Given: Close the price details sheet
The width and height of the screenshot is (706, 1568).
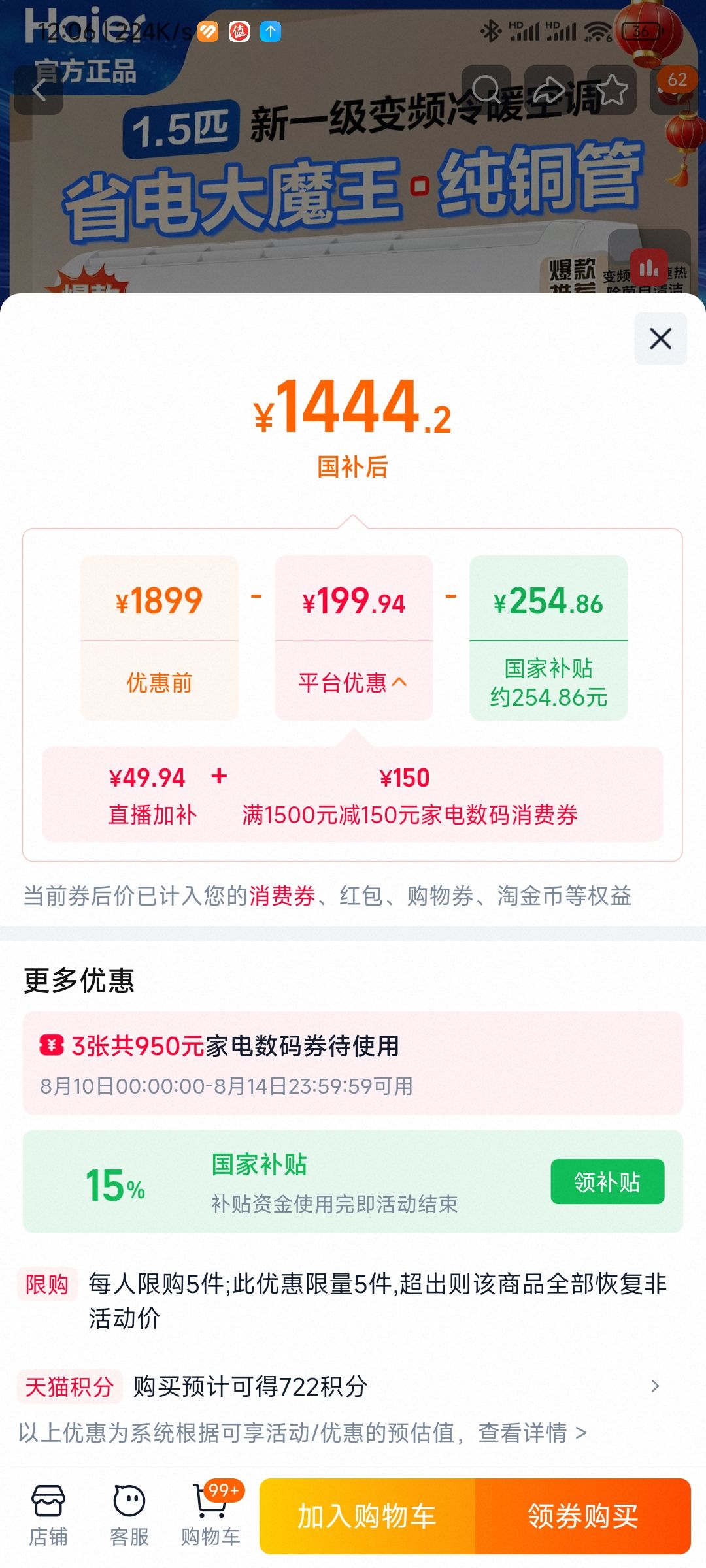Looking at the screenshot, I should (x=660, y=338).
